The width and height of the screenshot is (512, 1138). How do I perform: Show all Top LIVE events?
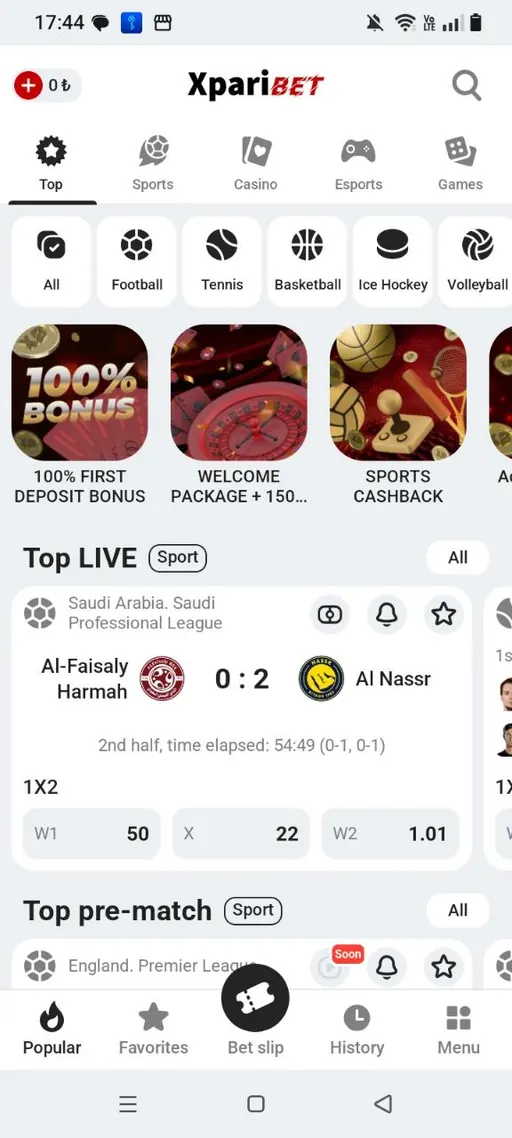[x=458, y=557]
